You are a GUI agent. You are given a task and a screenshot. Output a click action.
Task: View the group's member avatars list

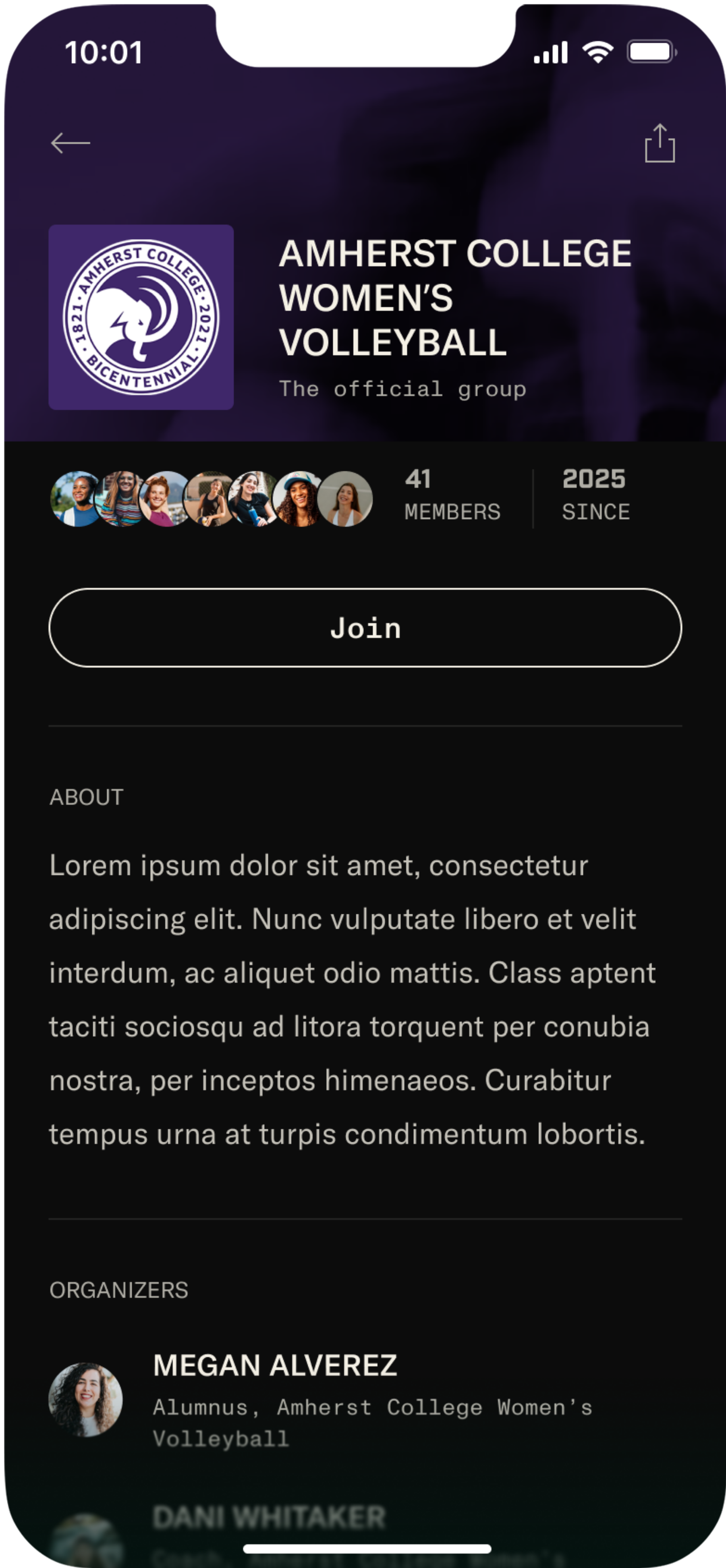[211, 499]
